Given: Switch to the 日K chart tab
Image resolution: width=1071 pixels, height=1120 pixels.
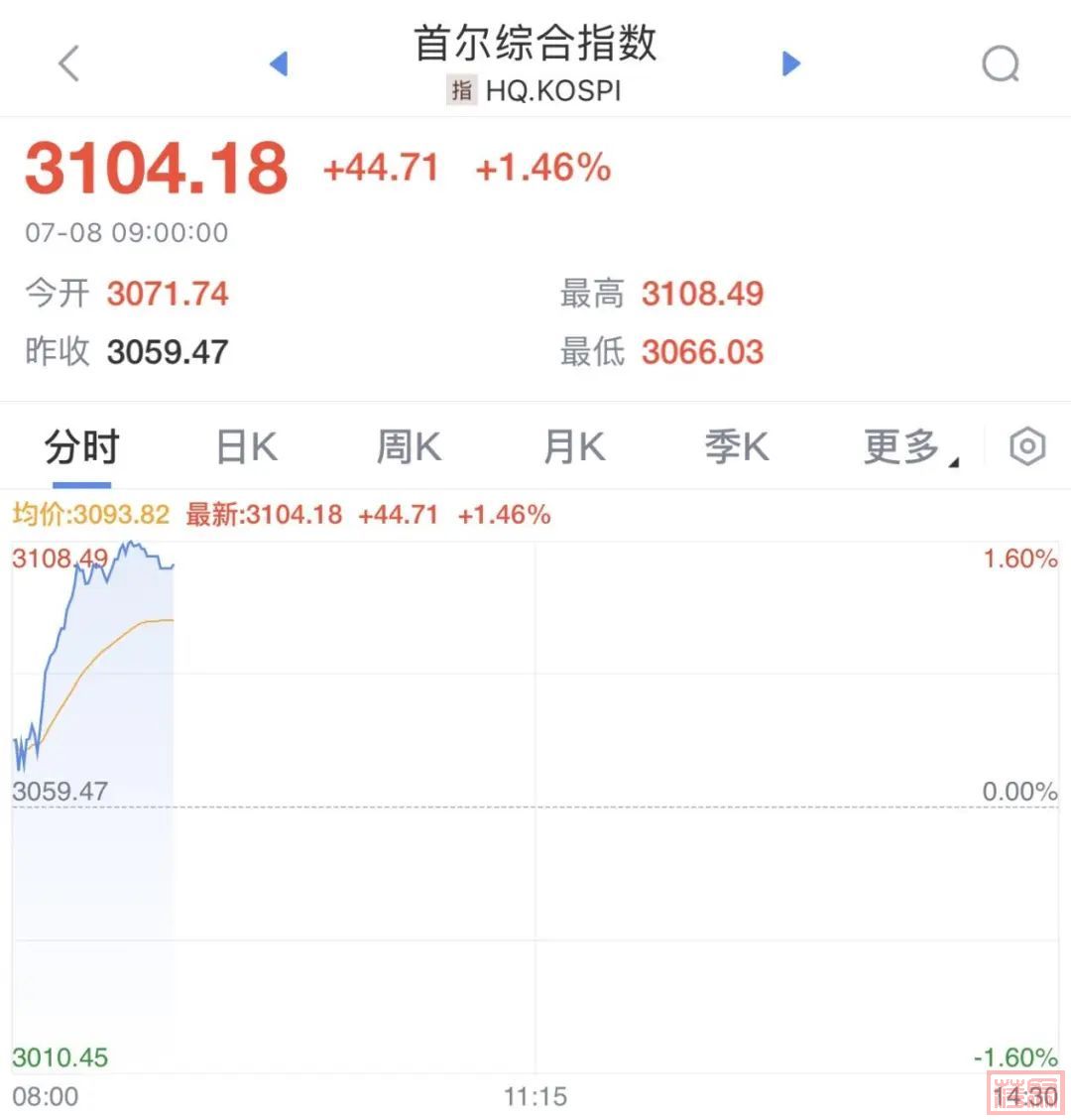Looking at the screenshot, I should click(246, 447).
